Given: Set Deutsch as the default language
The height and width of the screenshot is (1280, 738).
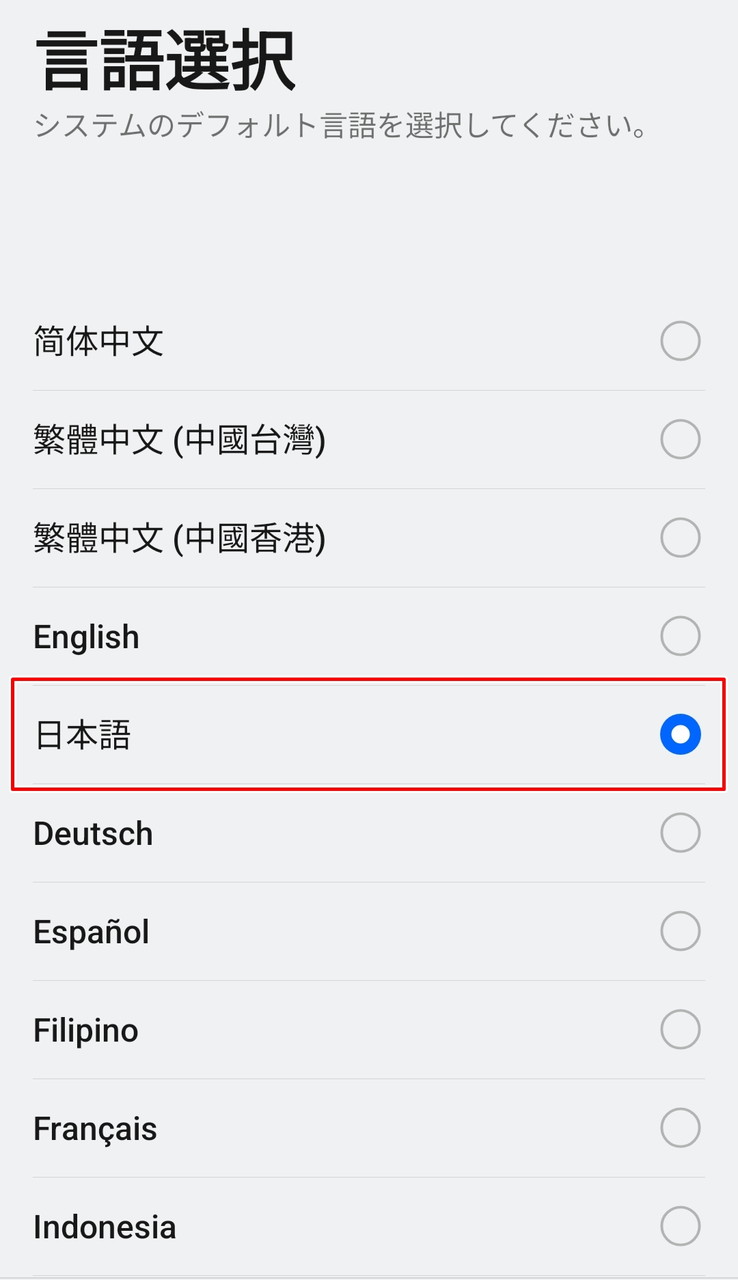Looking at the screenshot, I should (680, 833).
